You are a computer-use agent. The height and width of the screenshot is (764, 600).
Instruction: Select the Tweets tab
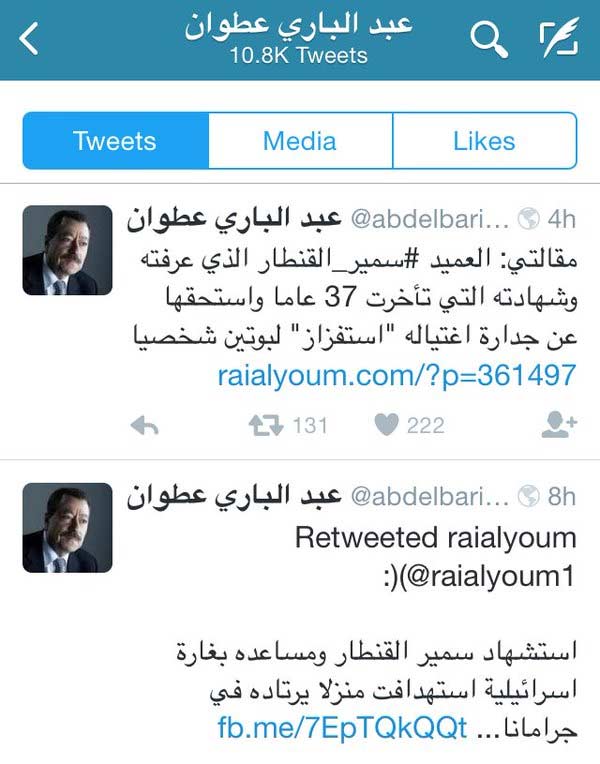coord(115,140)
